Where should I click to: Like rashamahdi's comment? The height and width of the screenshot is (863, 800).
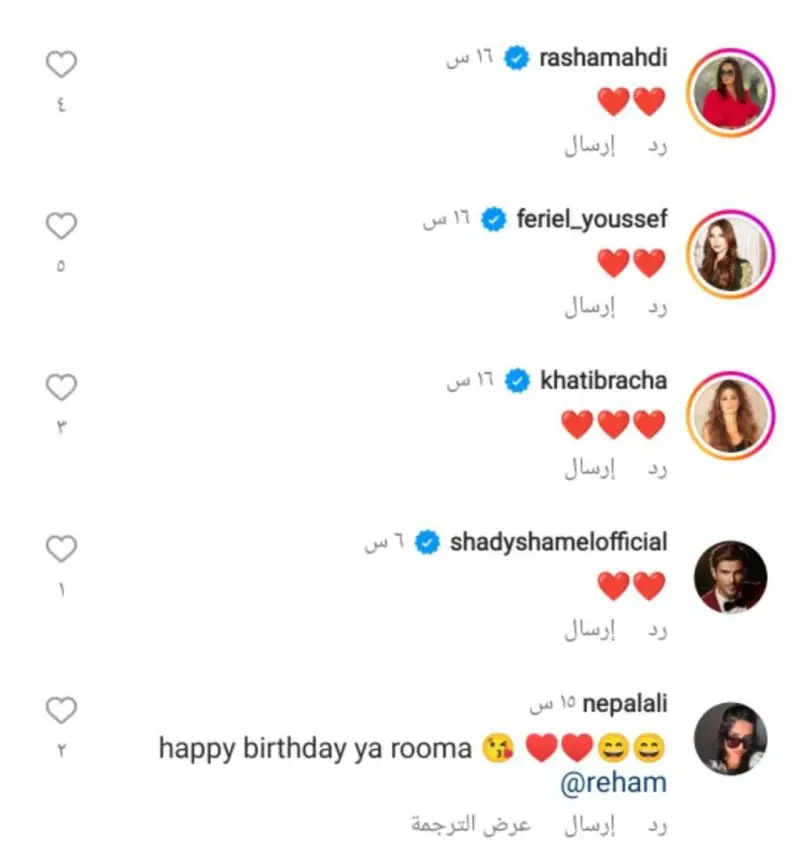coord(62,66)
